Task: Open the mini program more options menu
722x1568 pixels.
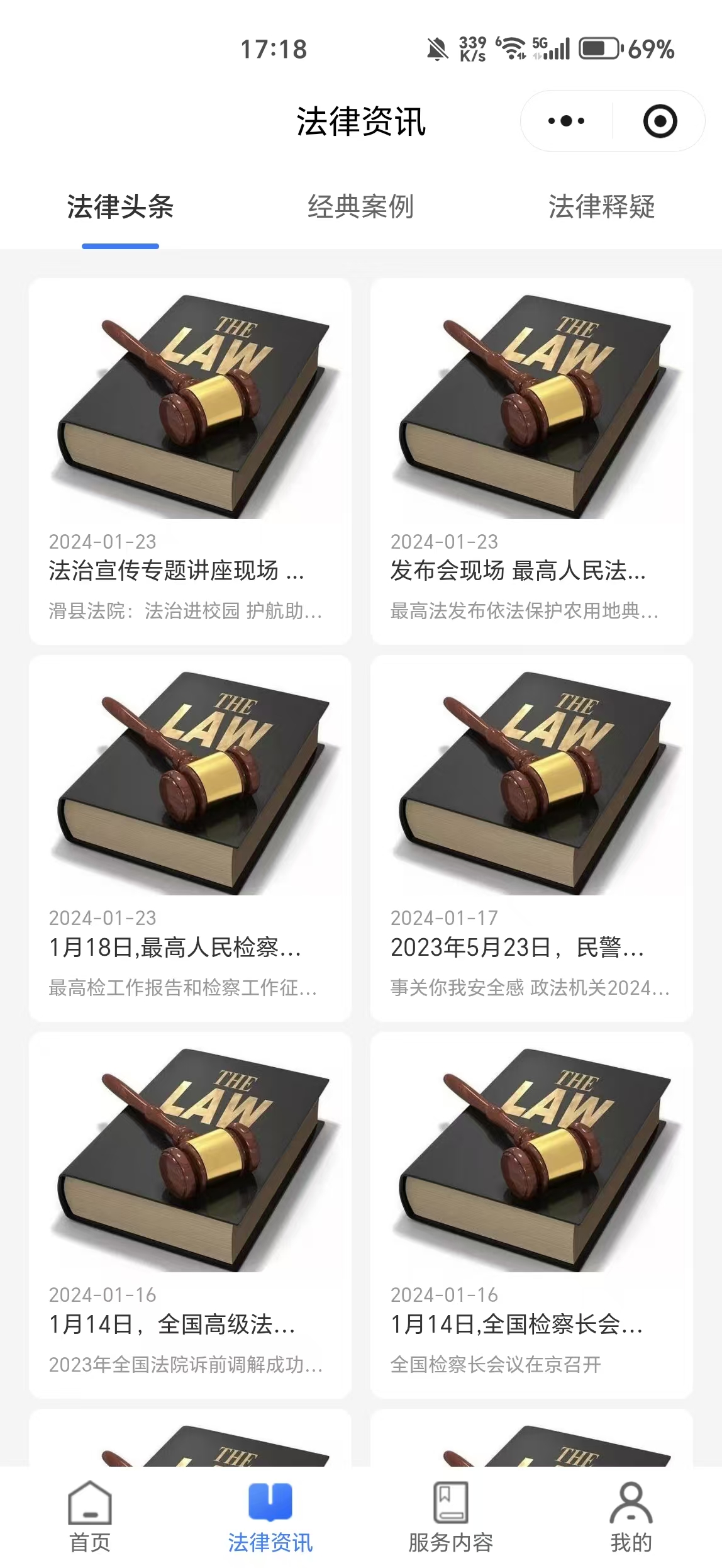Action: [x=566, y=121]
